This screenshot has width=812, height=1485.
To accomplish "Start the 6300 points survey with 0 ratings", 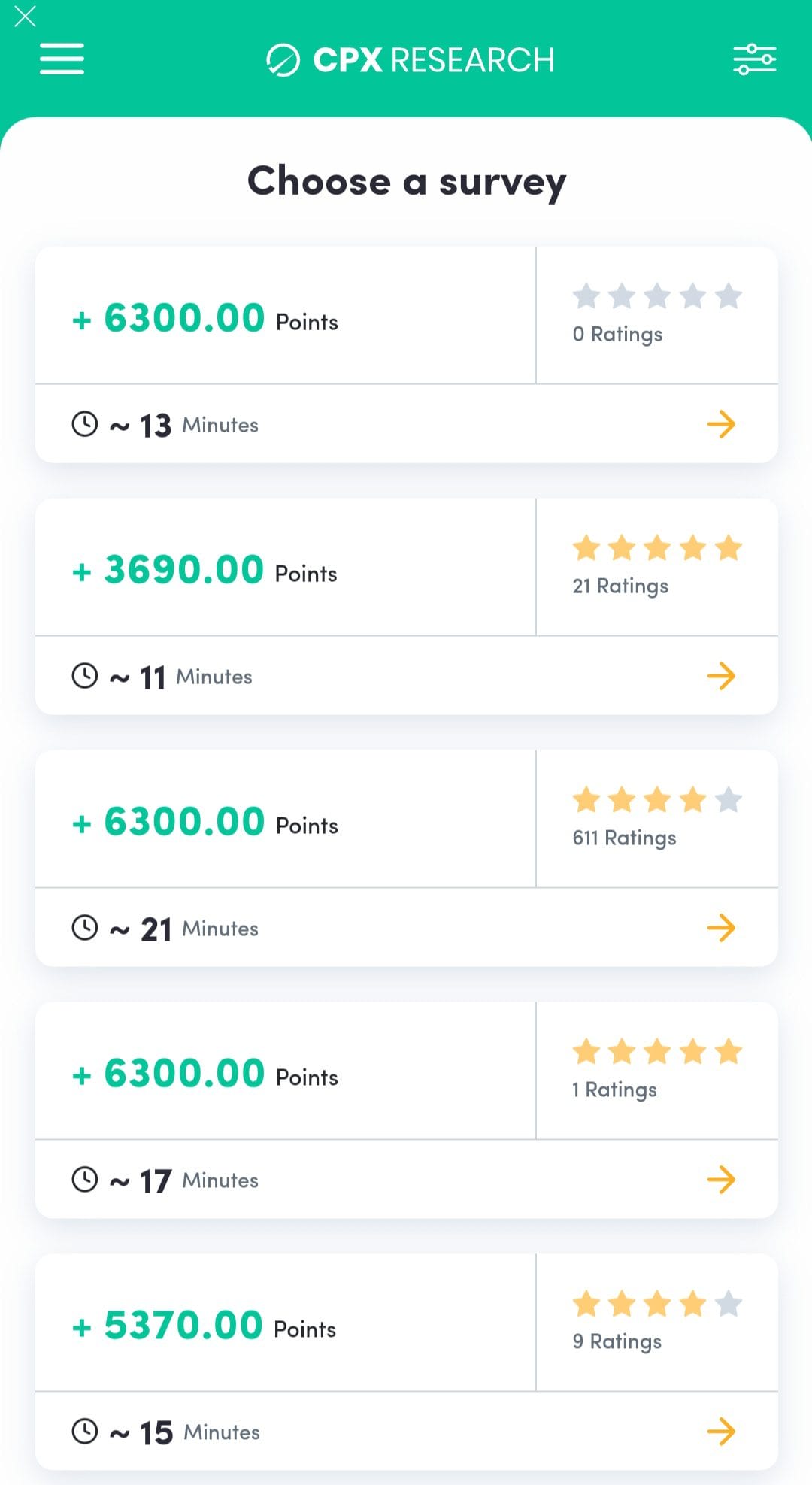I will click(723, 423).
